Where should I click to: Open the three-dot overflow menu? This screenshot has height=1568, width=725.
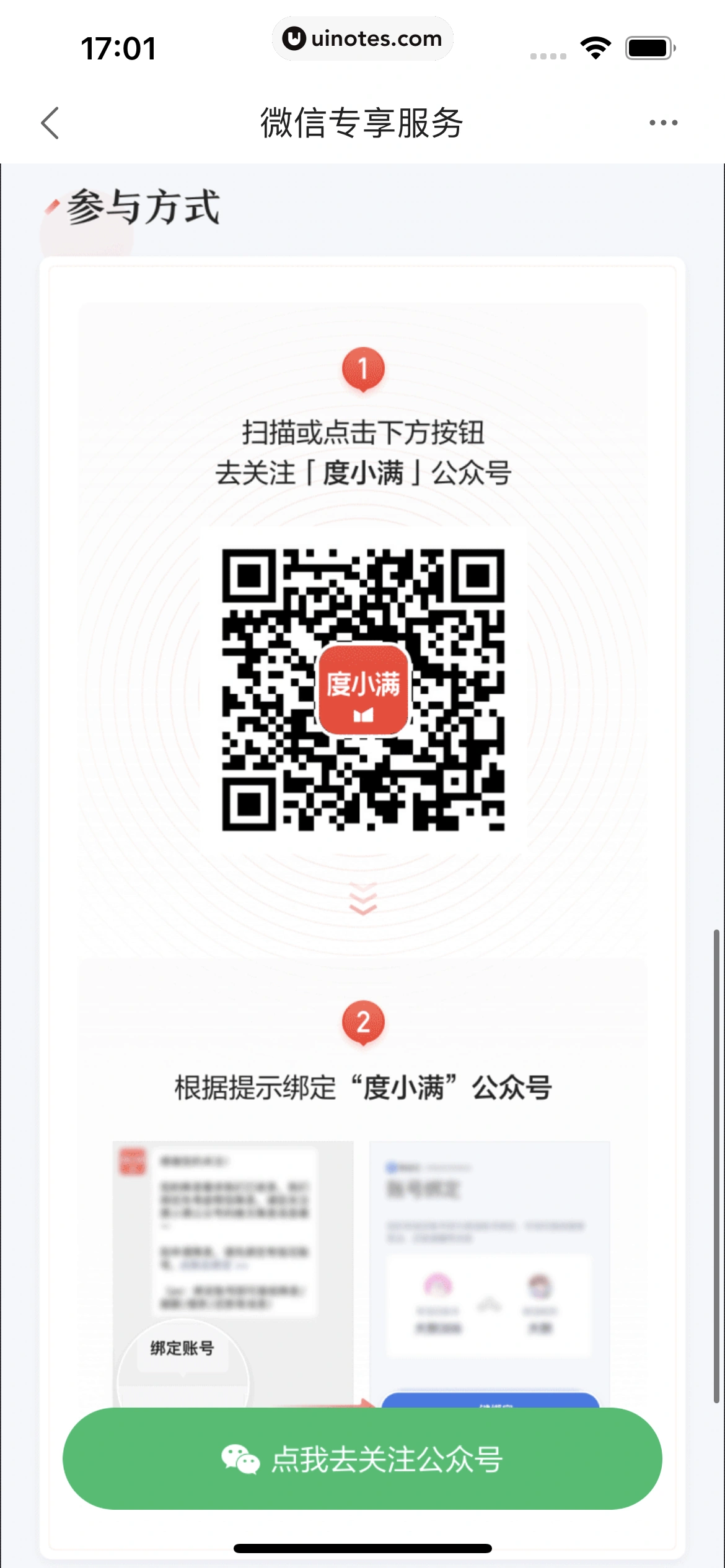pyautogui.click(x=663, y=123)
